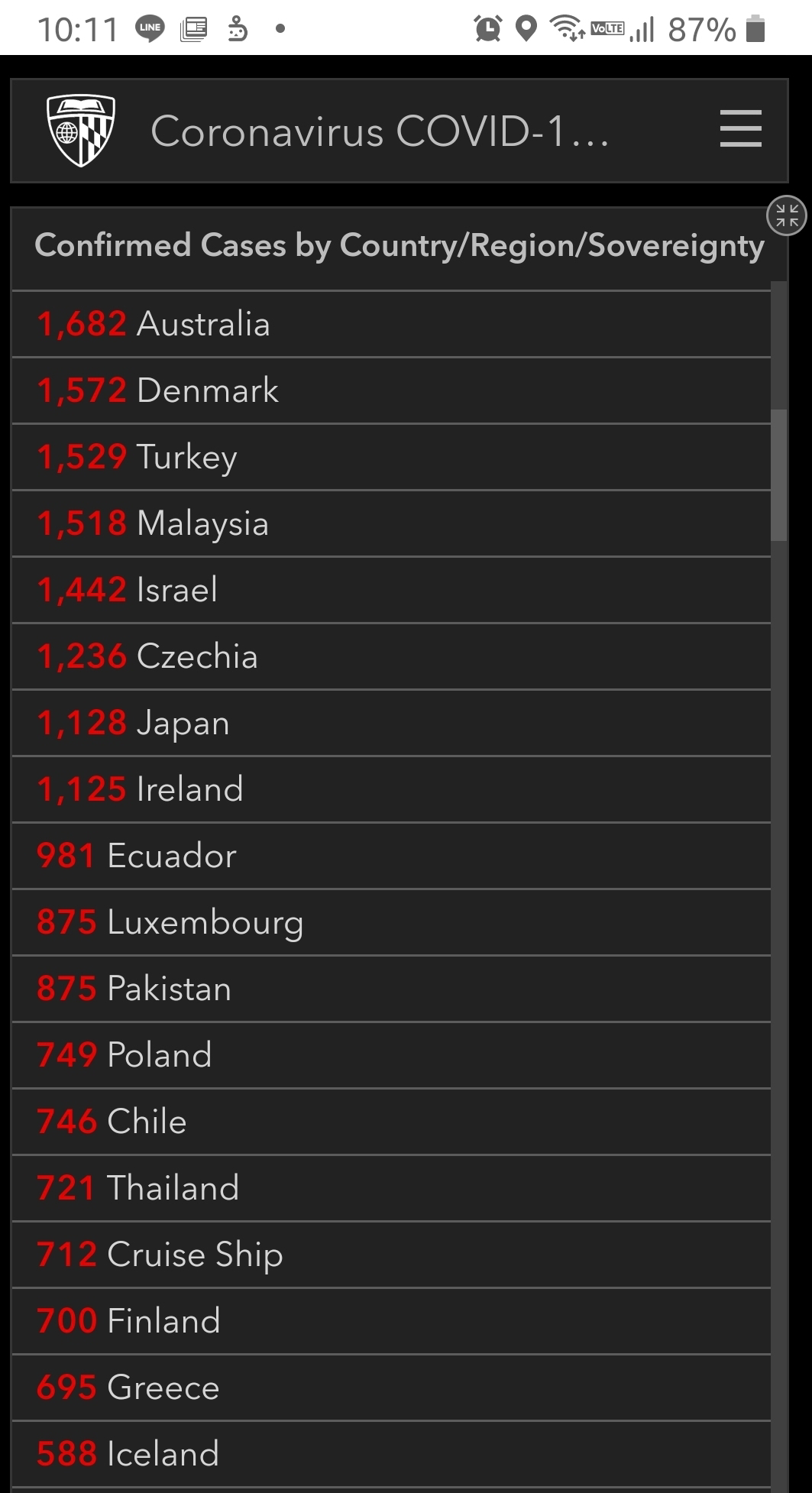Select the Cruise Ship row
This screenshot has height=1493, width=812.
[x=391, y=1255]
